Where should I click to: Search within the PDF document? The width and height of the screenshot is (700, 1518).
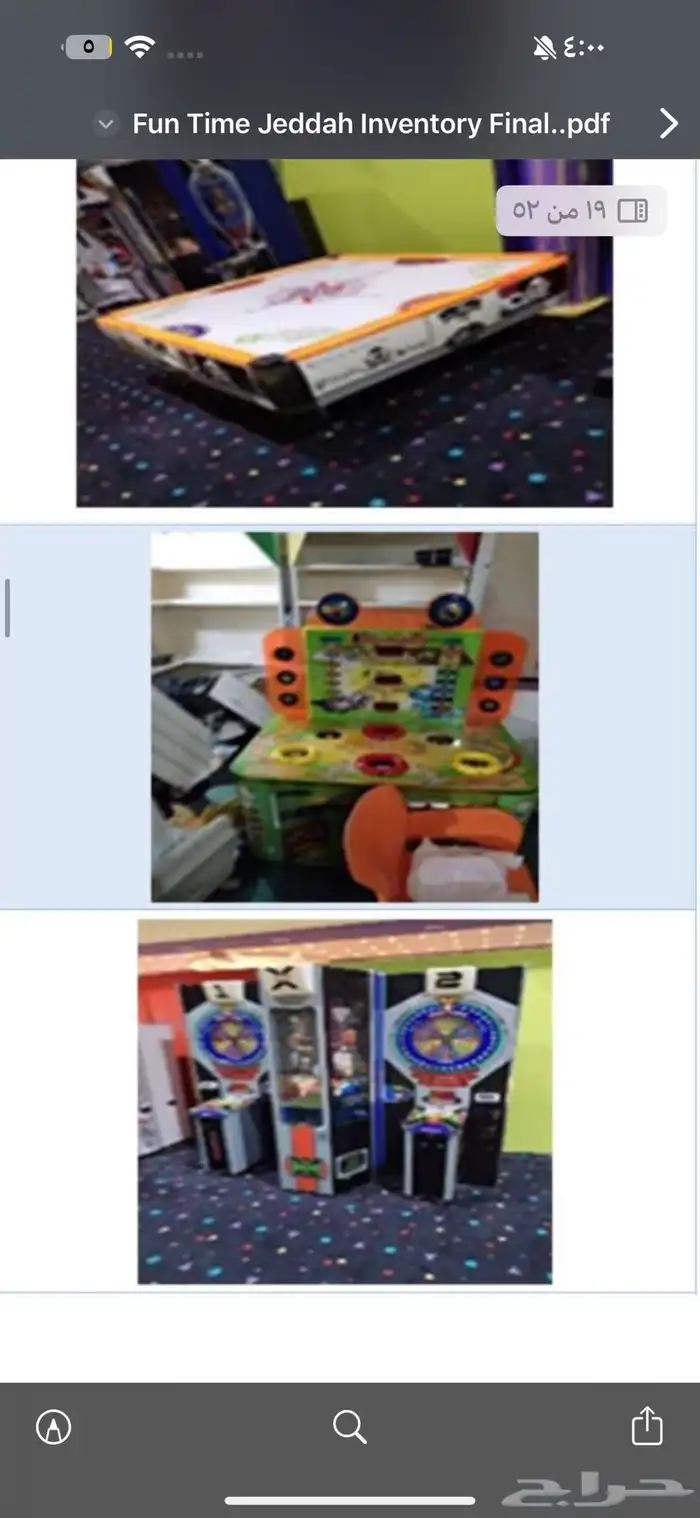[x=349, y=1427]
